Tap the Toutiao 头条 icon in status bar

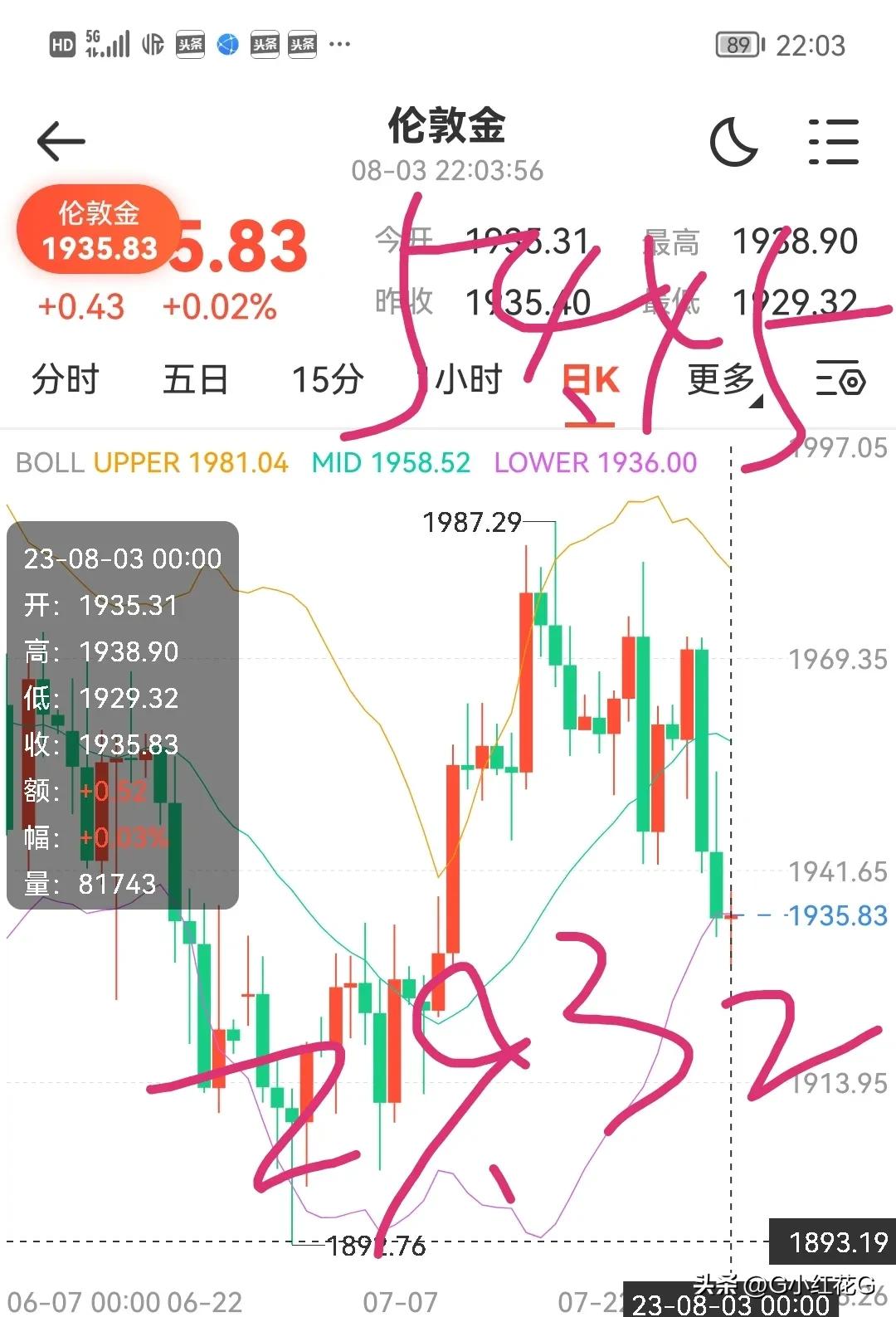pyautogui.click(x=190, y=45)
